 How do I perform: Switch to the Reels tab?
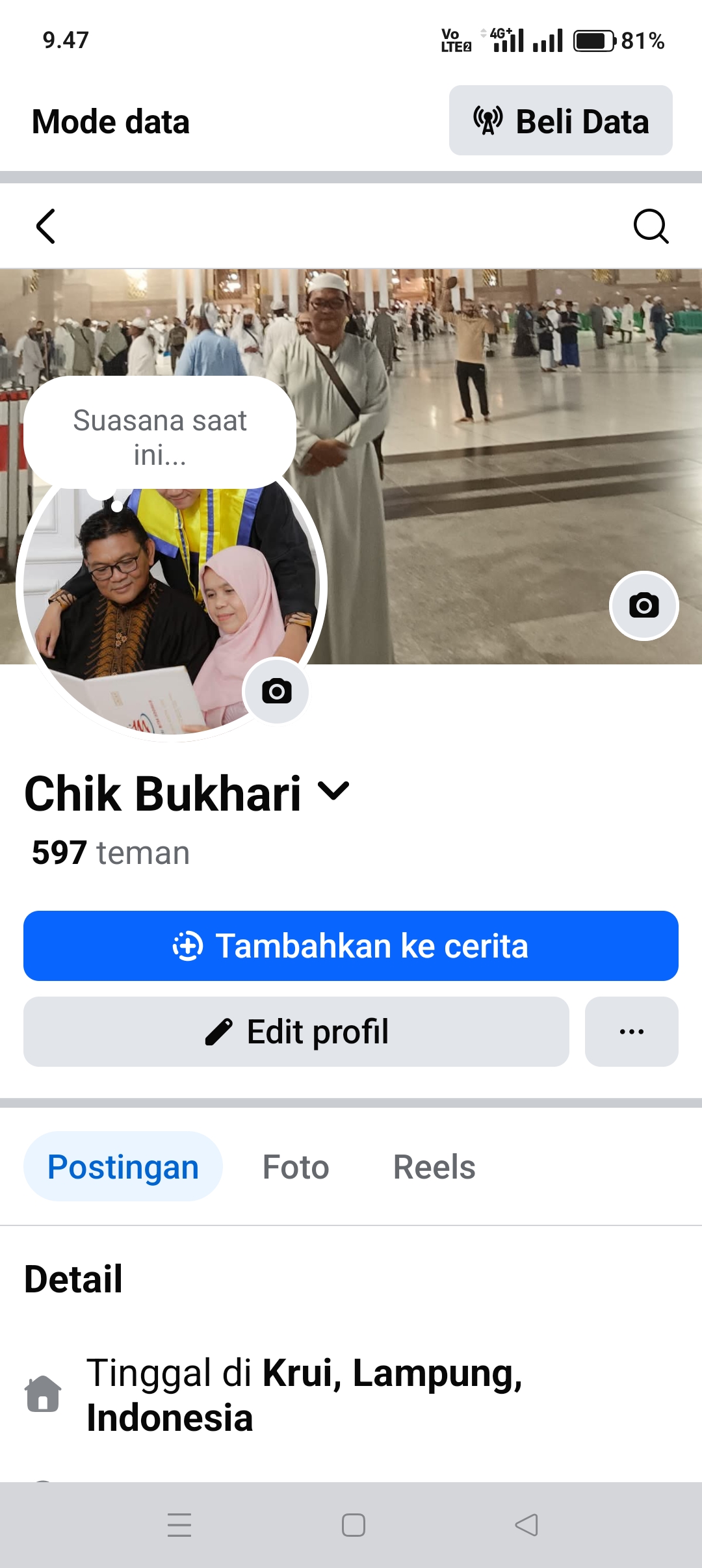click(434, 1167)
